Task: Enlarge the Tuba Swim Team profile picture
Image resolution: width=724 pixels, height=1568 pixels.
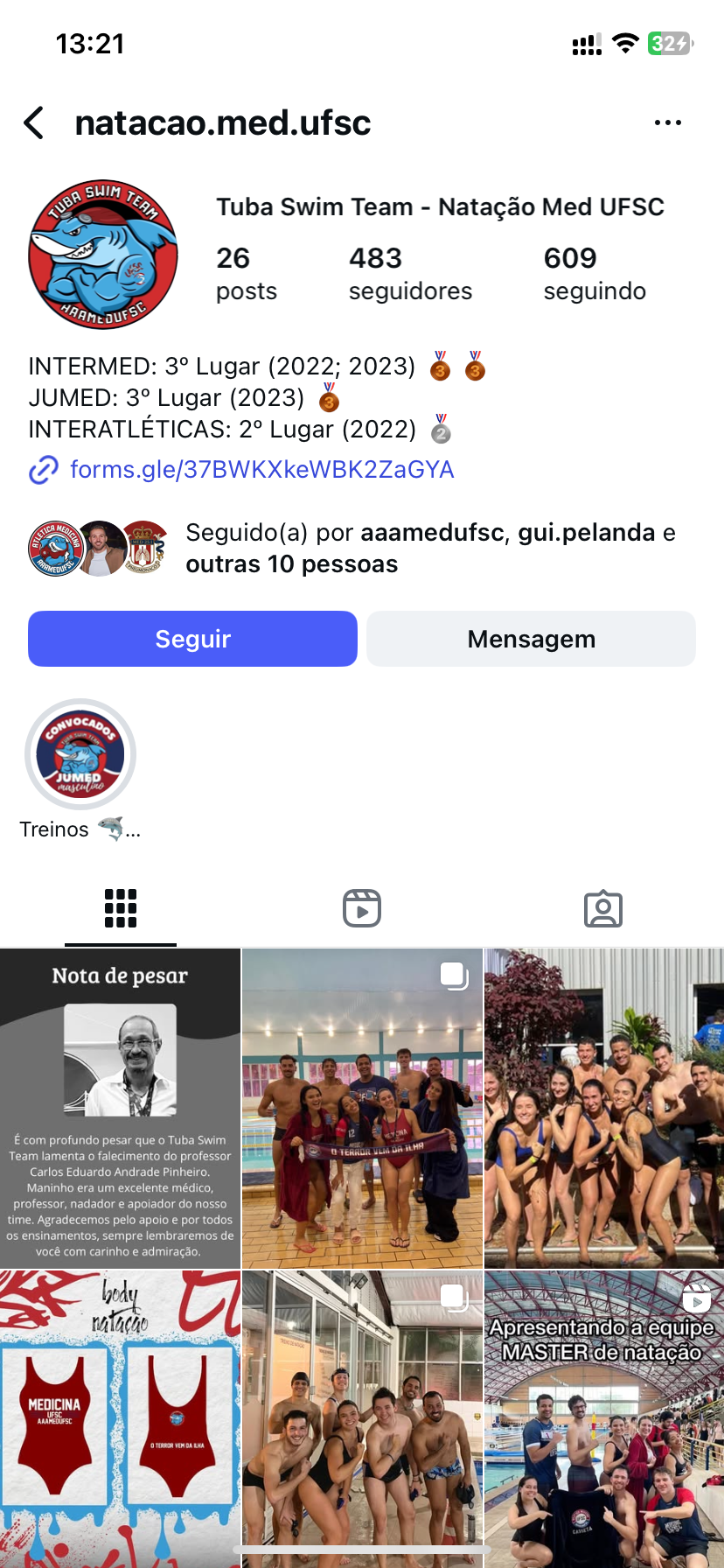Action: tap(103, 255)
